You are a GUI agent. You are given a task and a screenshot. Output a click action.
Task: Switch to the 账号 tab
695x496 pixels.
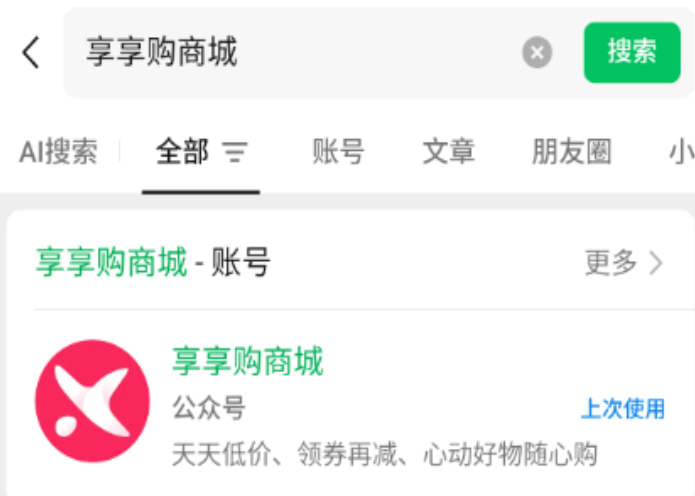pos(338,152)
